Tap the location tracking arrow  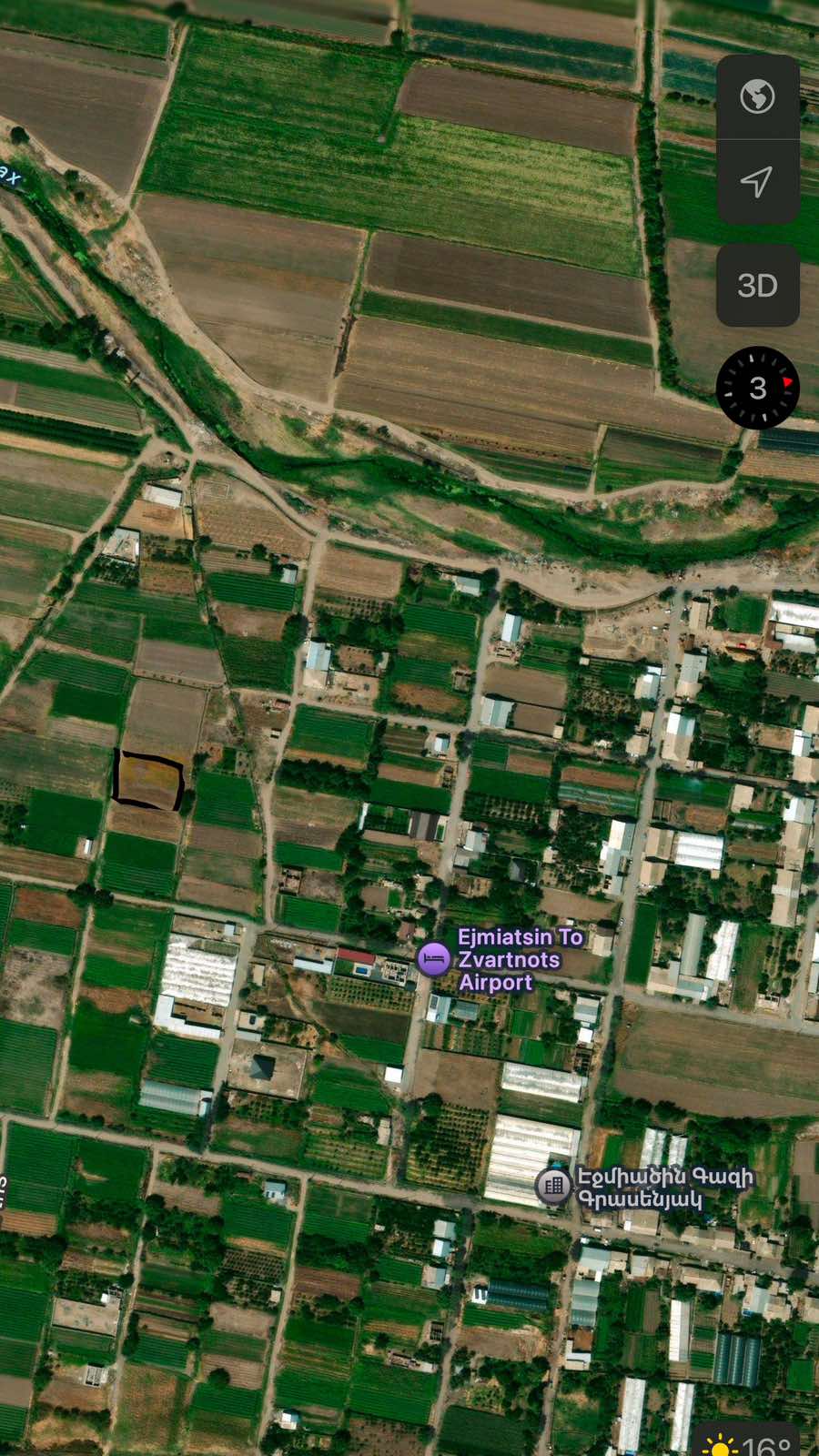click(757, 182)
